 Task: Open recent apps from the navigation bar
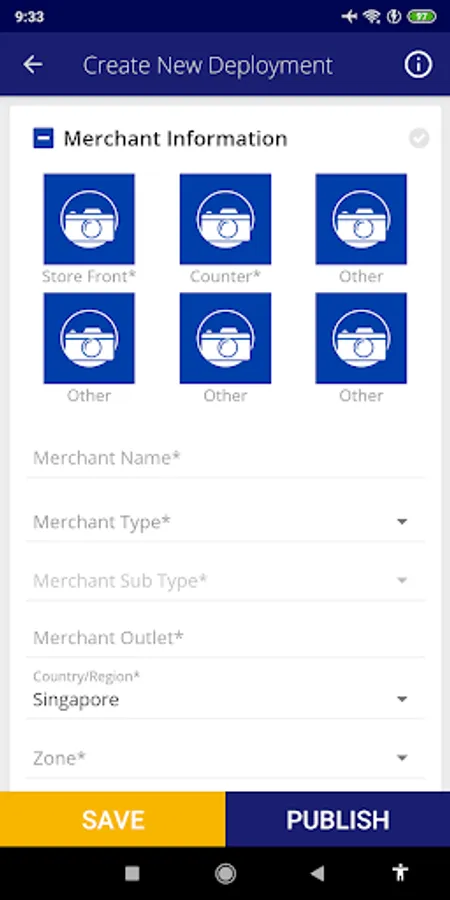(133, 874)
